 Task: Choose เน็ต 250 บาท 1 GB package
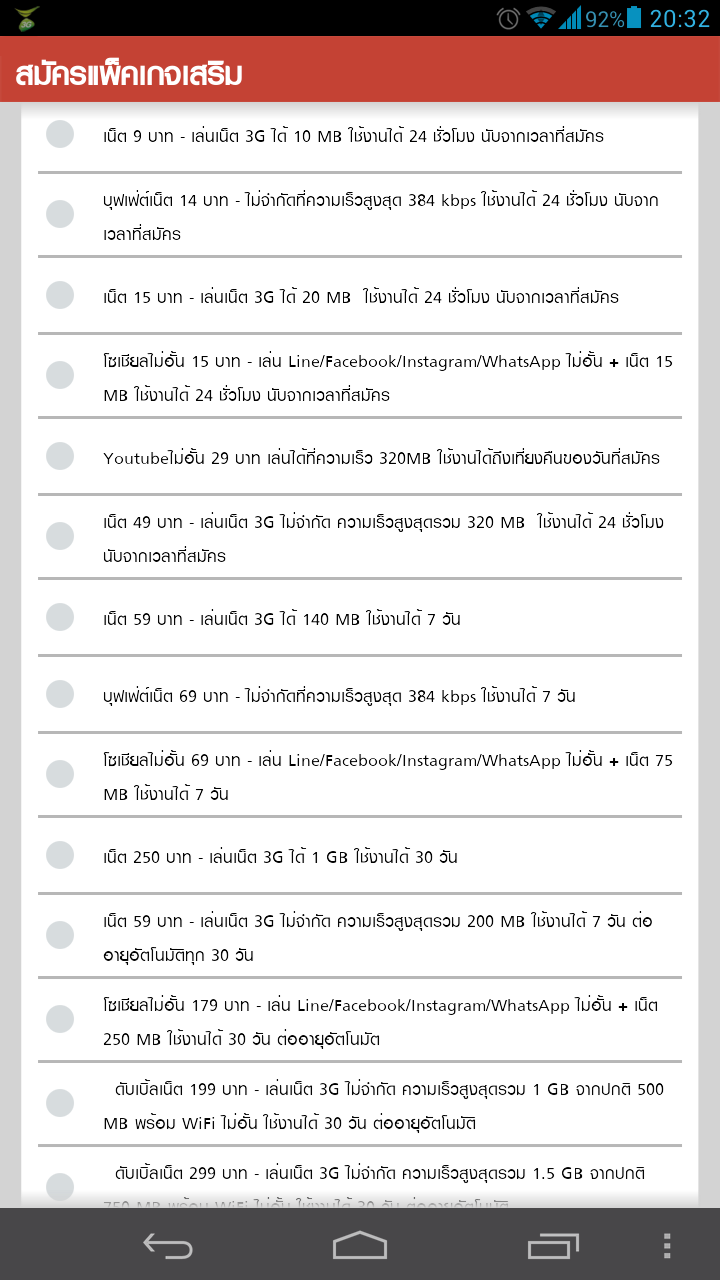[x=360, y=855]
